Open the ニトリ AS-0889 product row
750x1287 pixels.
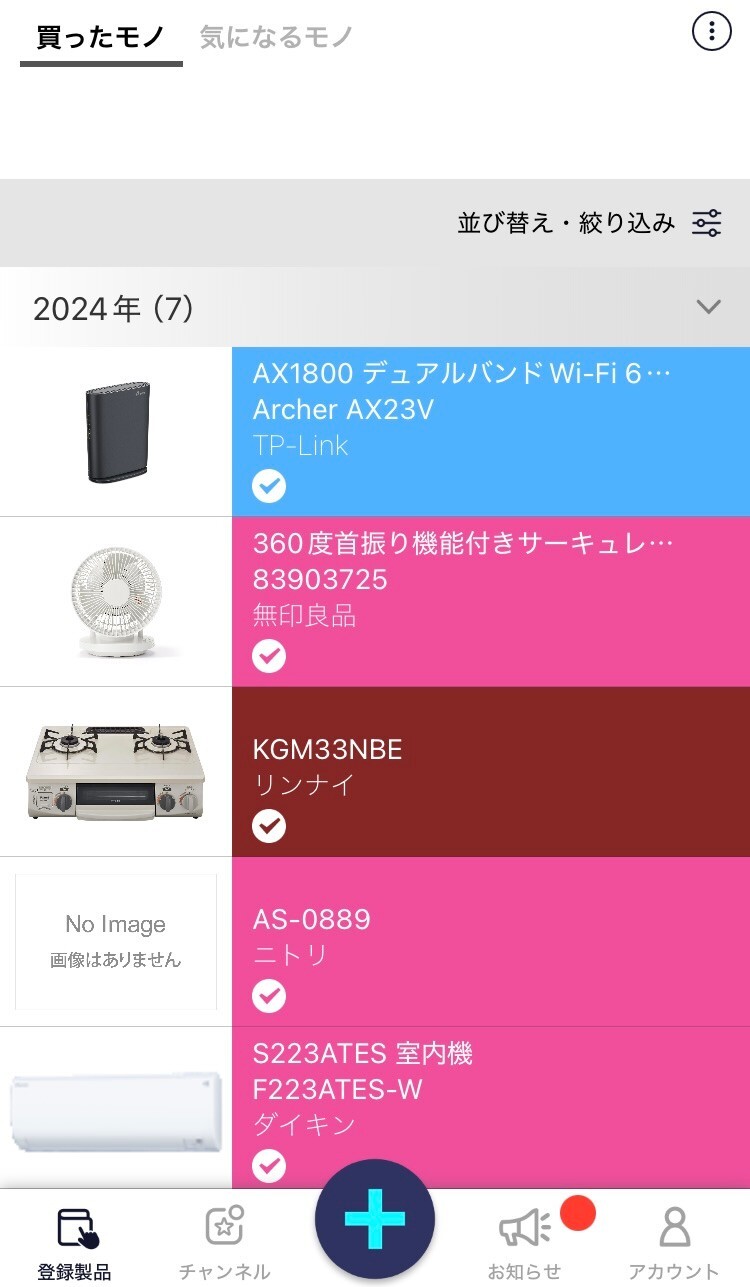tap(375, 941)
